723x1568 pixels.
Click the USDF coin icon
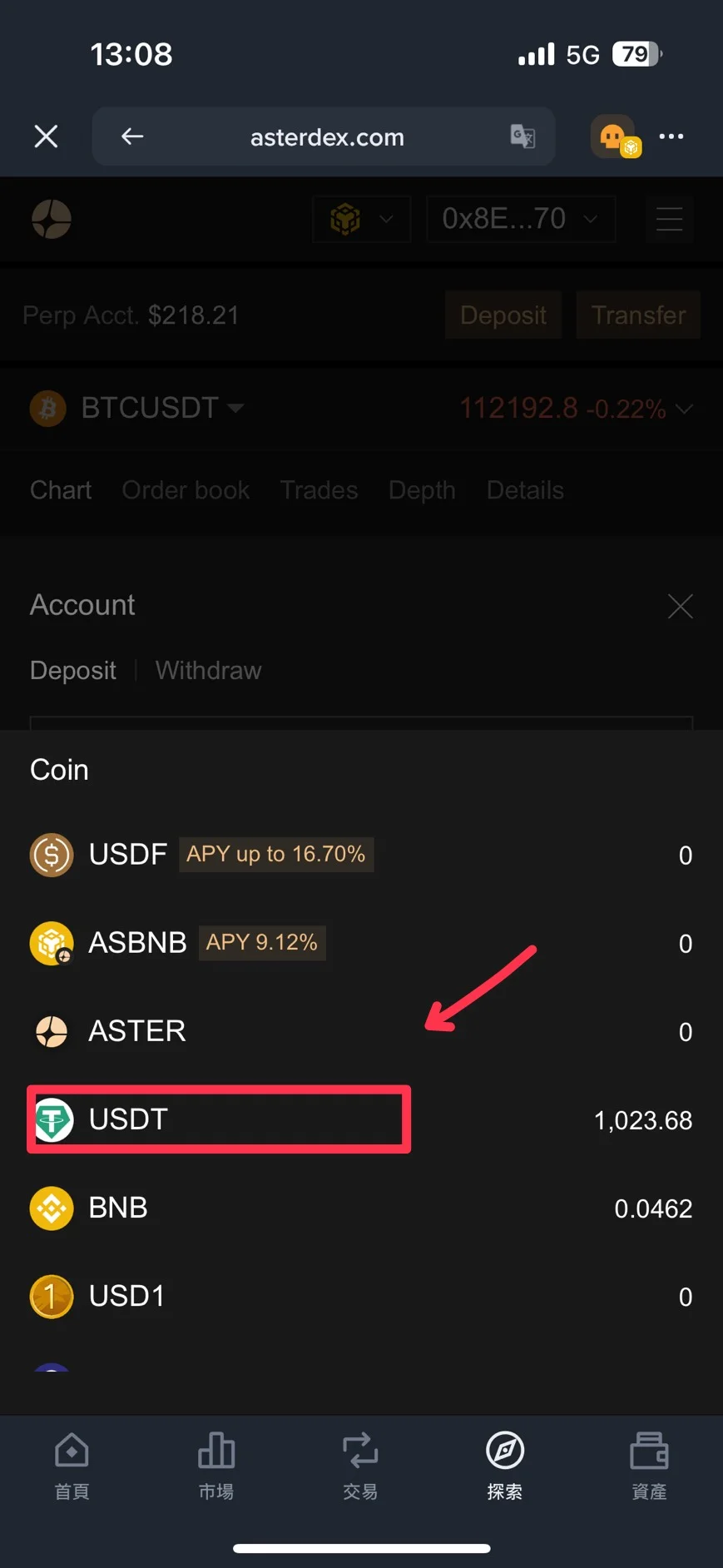[x=51, y=854]
